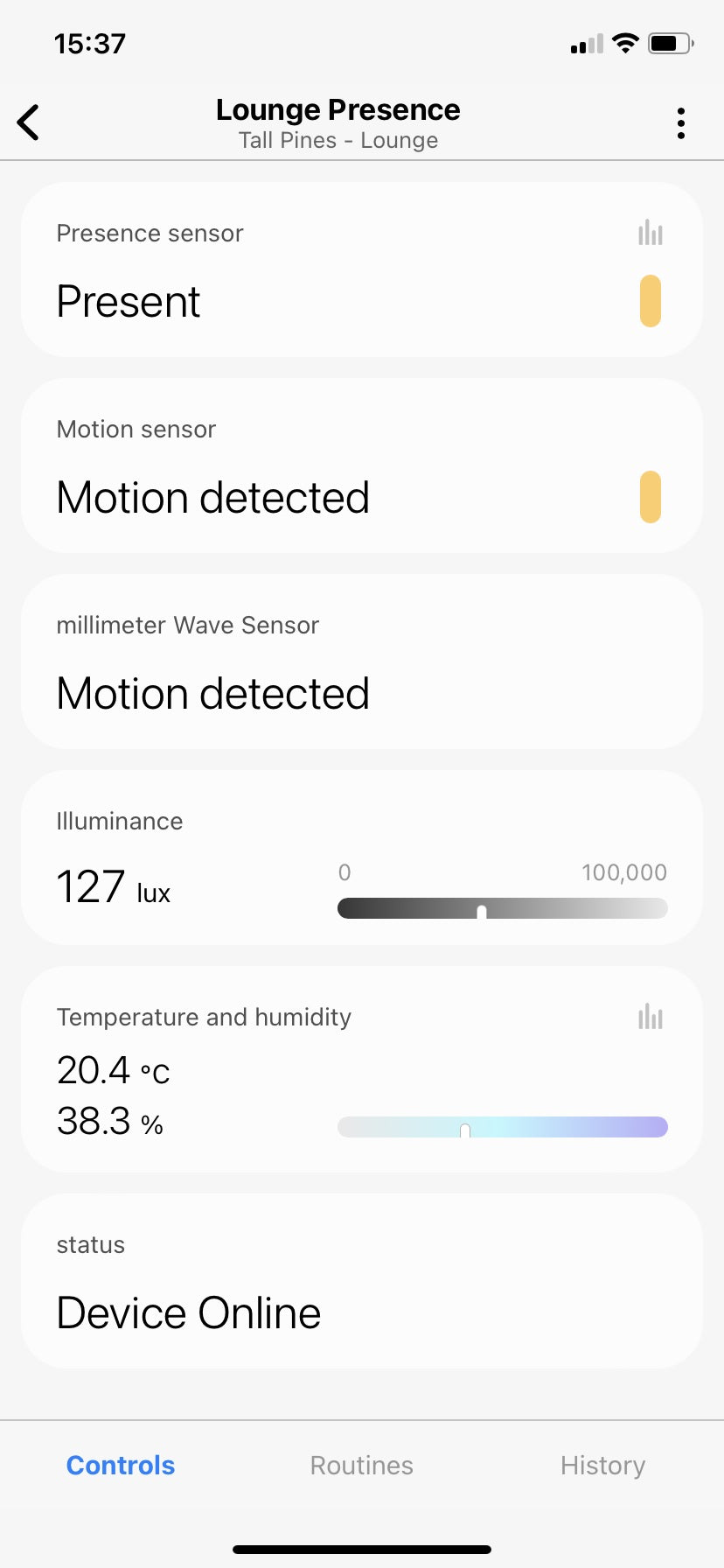Select the Controls tab
The width and height of the screenshot is (724, 1568).
tap(120, 1465)
